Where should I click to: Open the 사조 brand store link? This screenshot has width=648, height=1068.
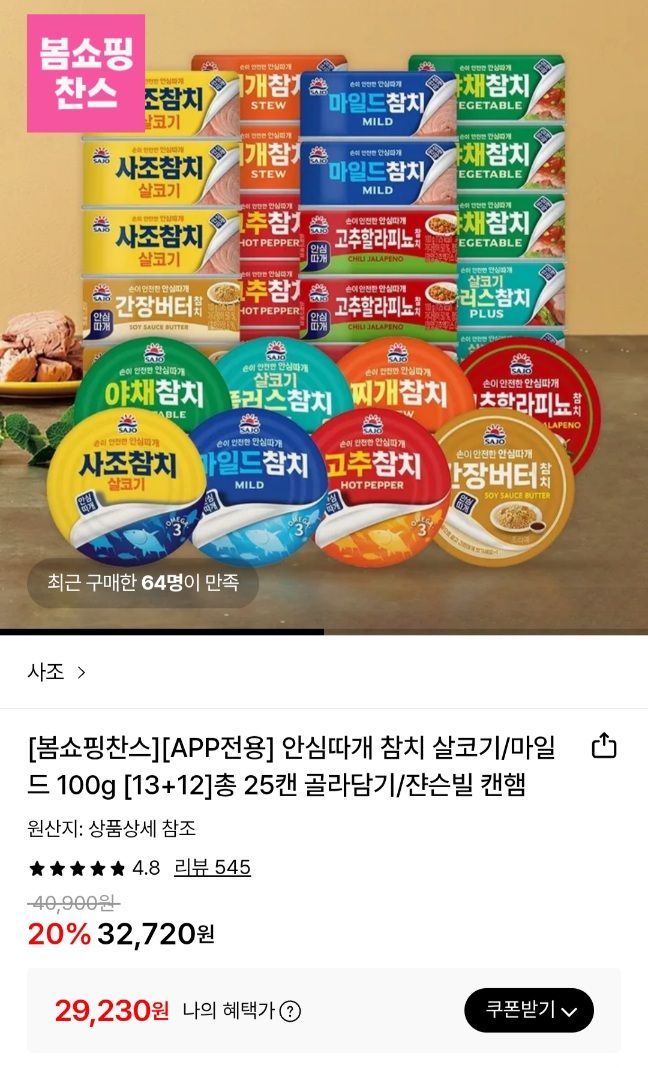[x=56, y=672]
